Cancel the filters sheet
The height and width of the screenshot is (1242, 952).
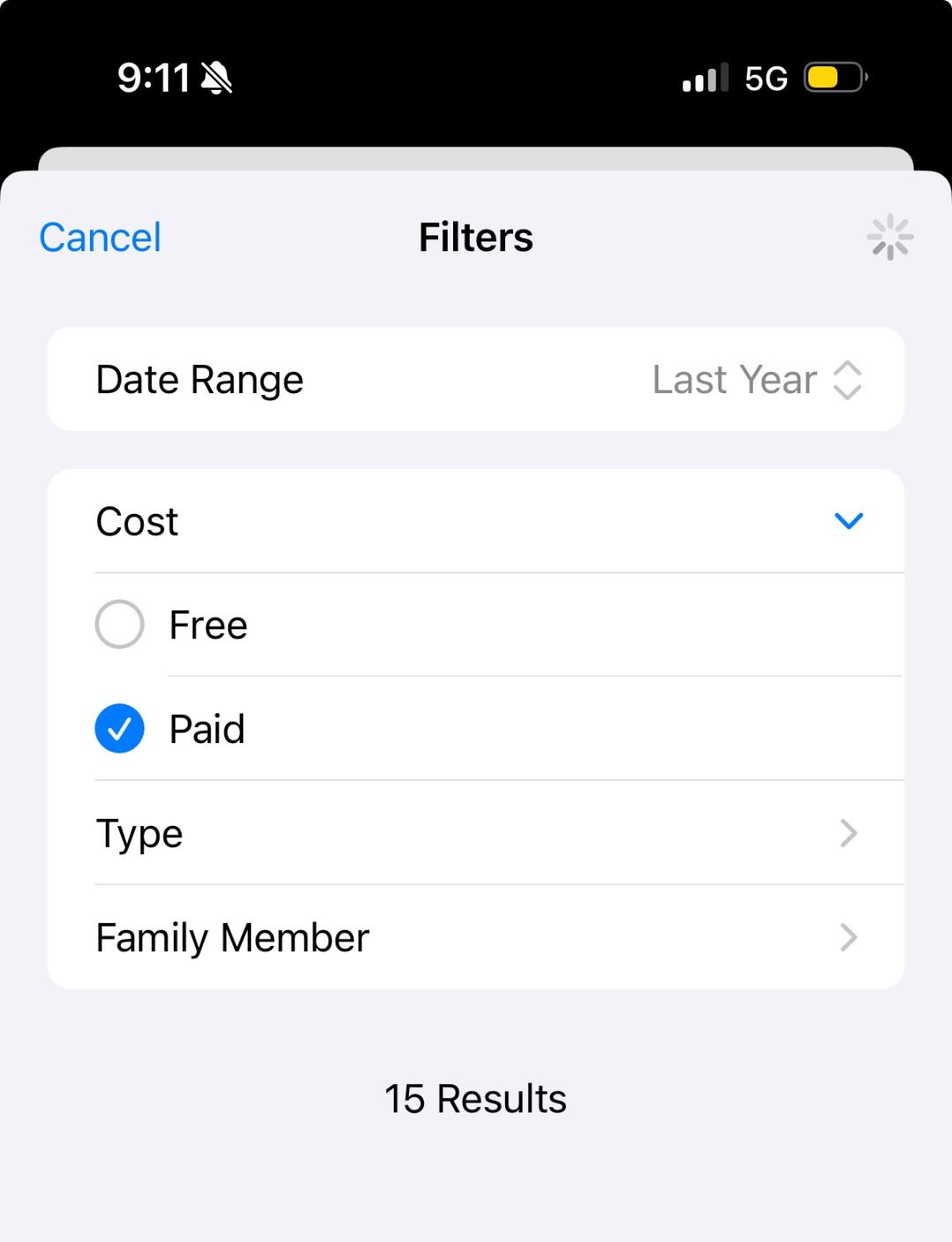pyautogui.click(x=100, y=237)
